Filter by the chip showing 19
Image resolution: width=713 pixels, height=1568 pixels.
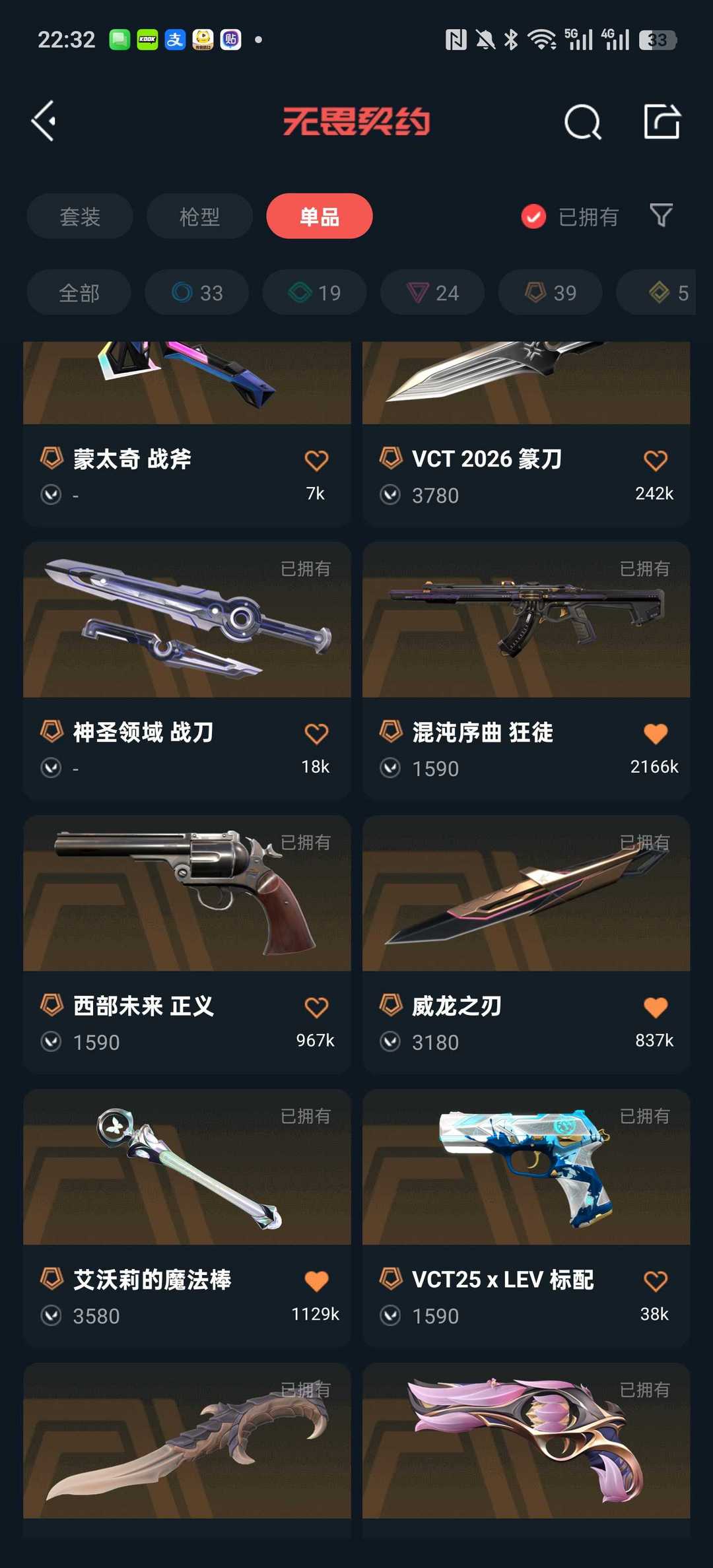pyautogui.click(x=314, y=292)
